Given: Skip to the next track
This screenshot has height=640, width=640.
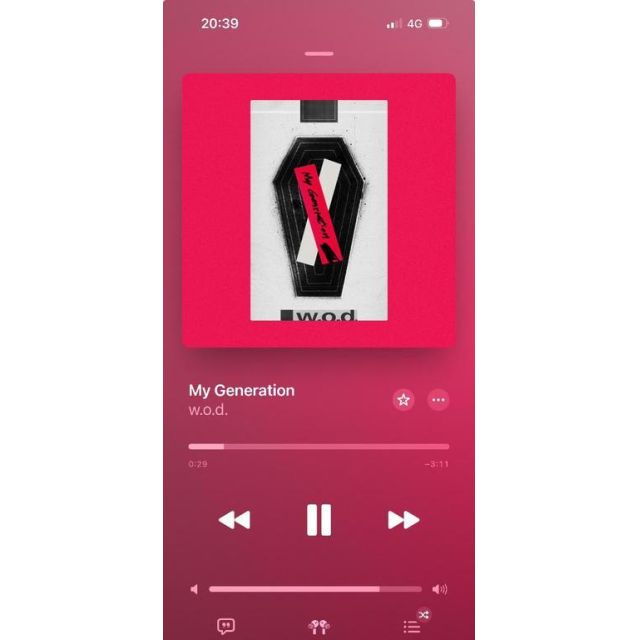Looking at the screenshot, I should pyautogui.click(x=403, y=520).
